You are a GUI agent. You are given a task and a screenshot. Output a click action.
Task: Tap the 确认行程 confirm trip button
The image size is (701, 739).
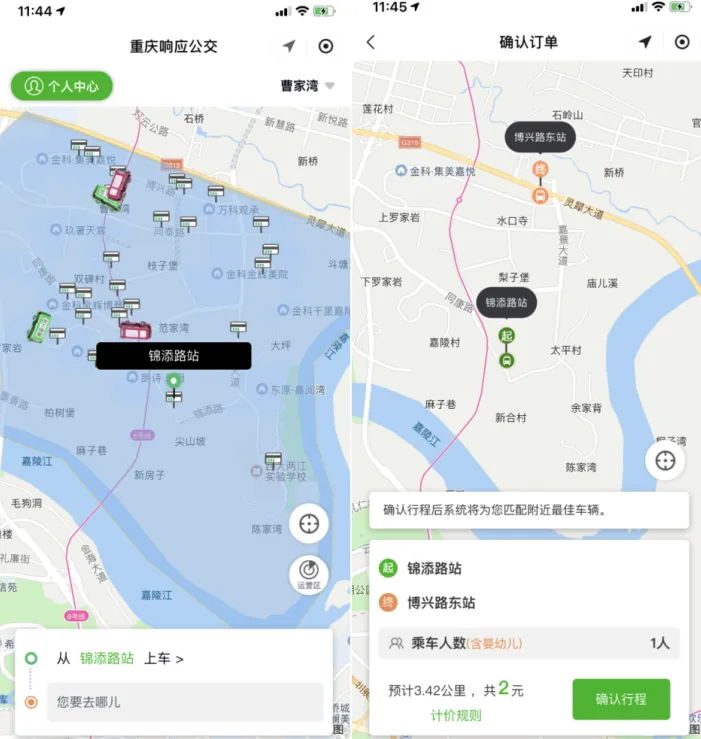coord(620,699)
